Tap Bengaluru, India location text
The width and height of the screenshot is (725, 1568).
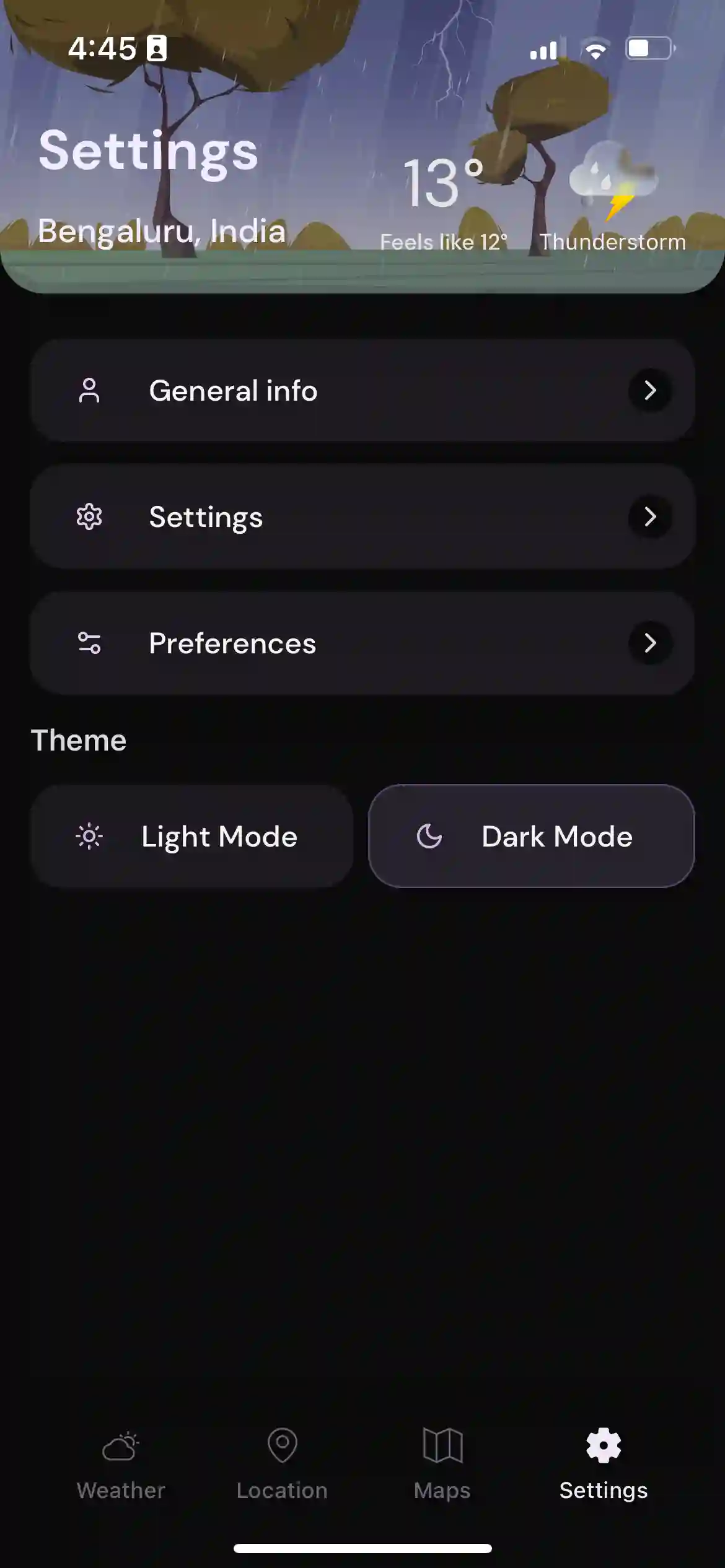(x=161, y=231)
